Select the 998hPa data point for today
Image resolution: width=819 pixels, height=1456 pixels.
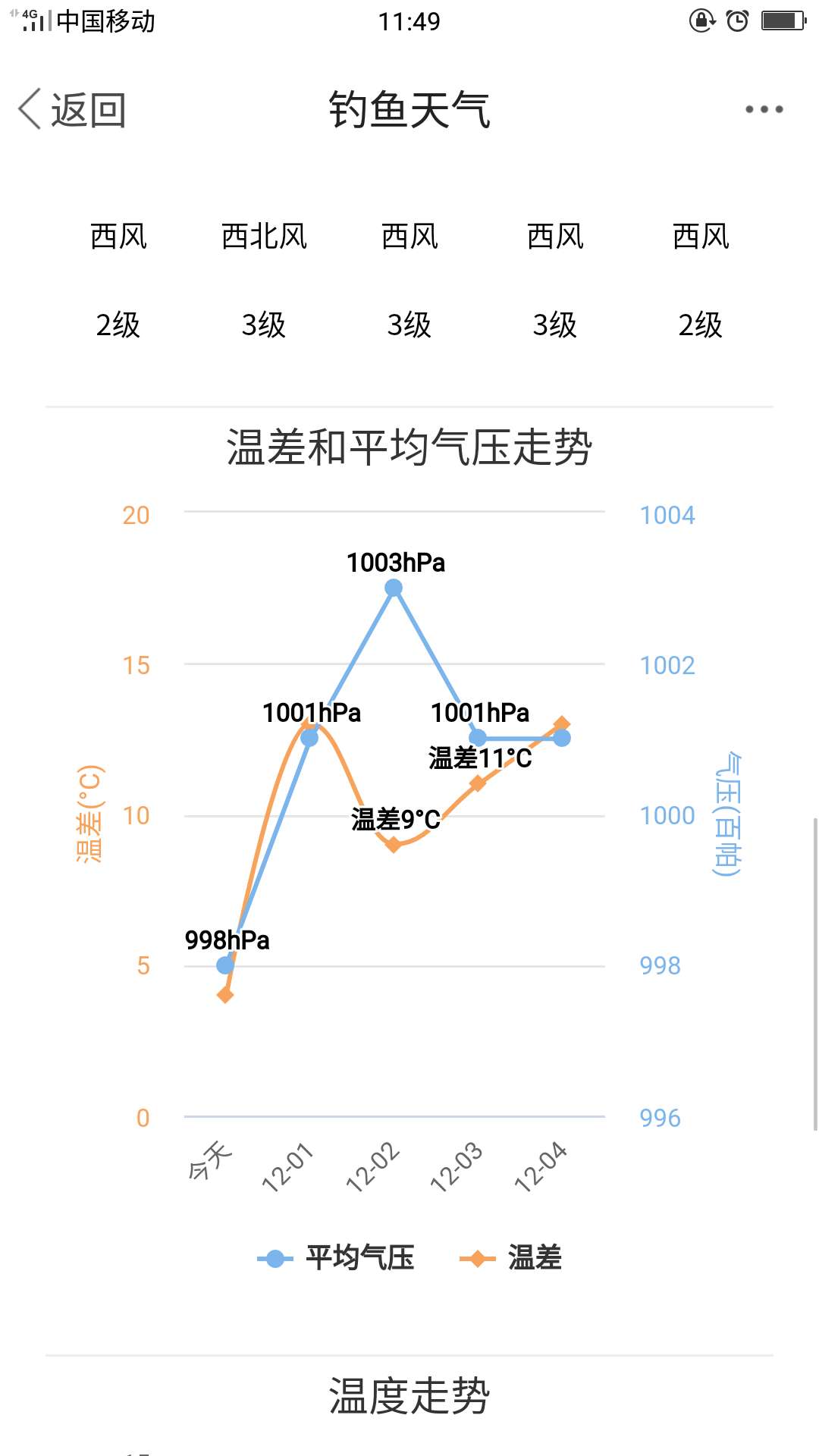click(225, 965)
